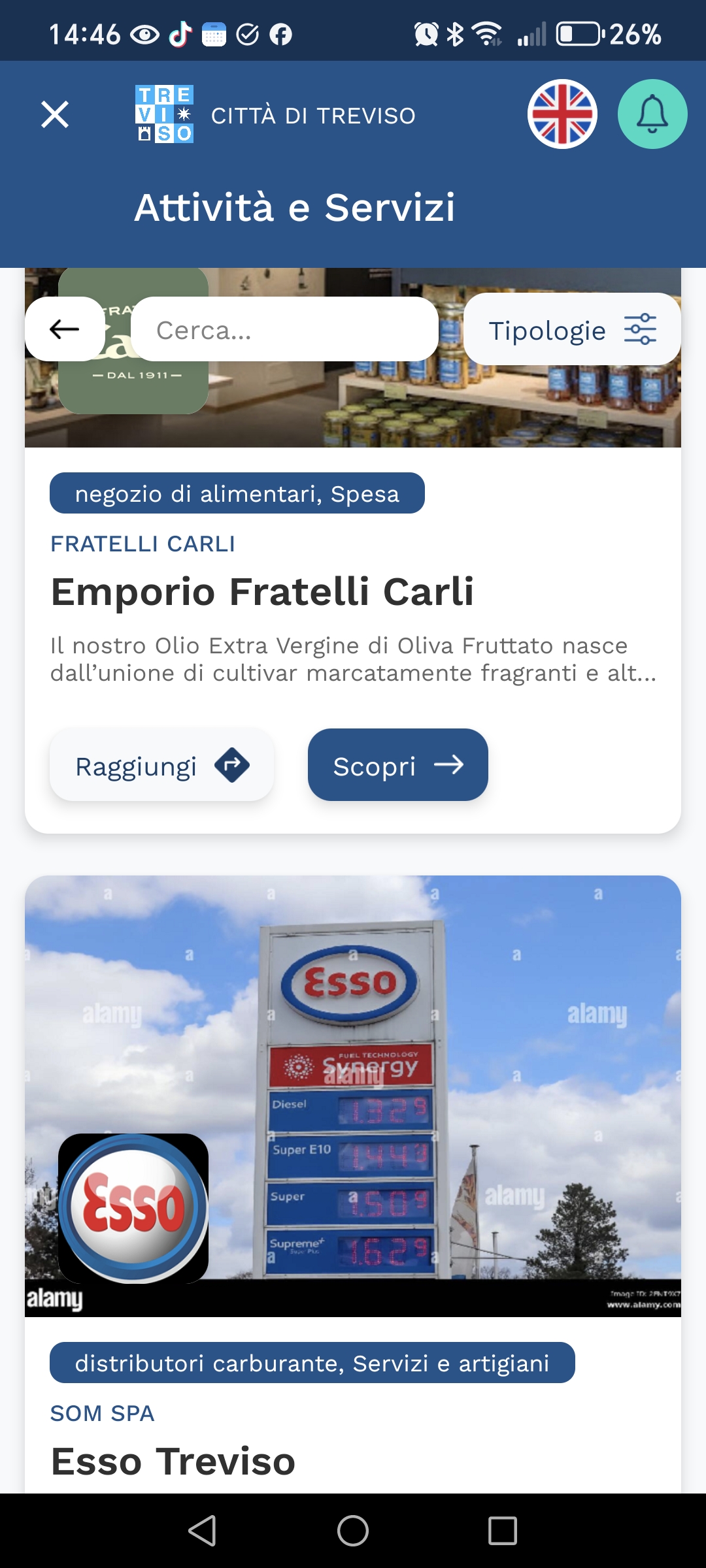
Task: Tap the Cerca search field
Action: tap(285, 329)
